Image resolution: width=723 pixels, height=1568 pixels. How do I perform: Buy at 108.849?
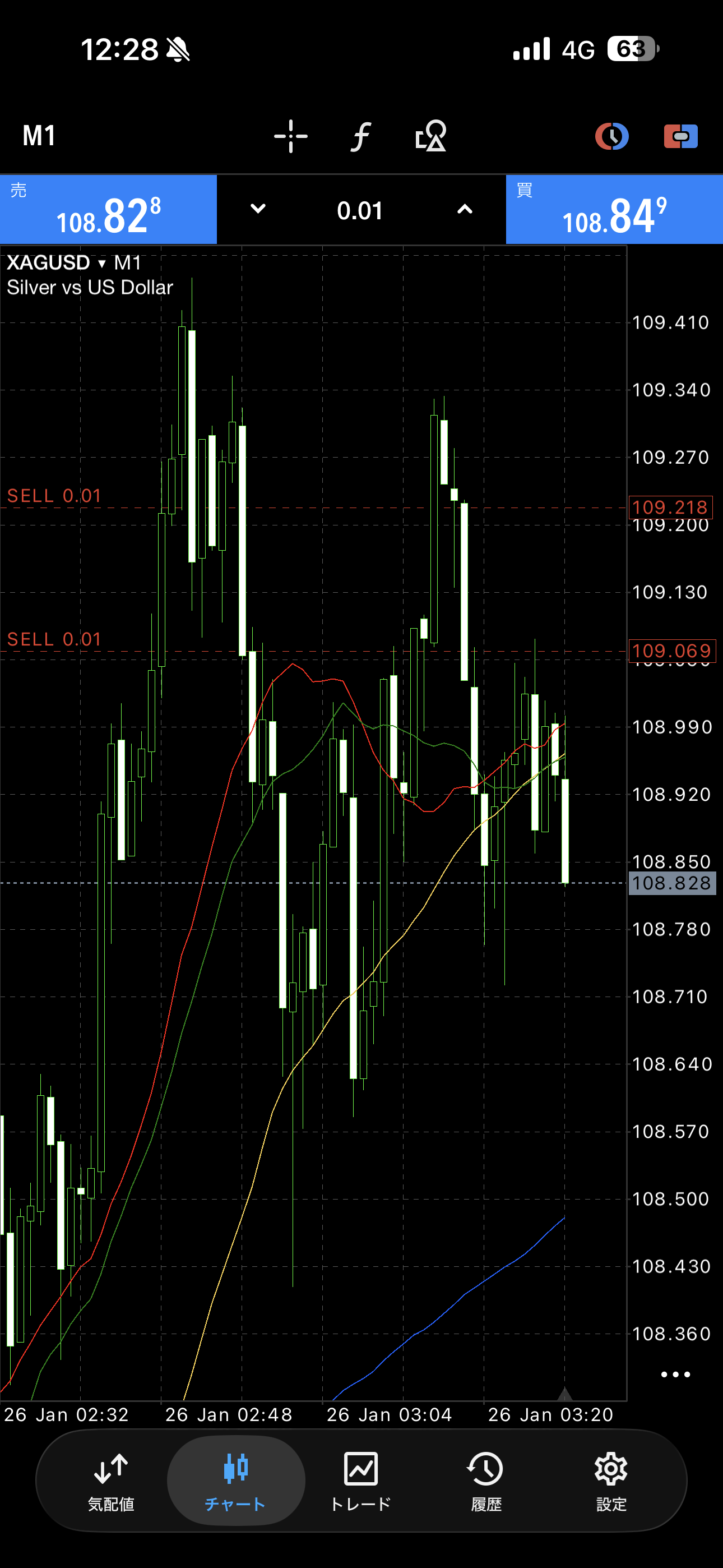click(614, 210)
